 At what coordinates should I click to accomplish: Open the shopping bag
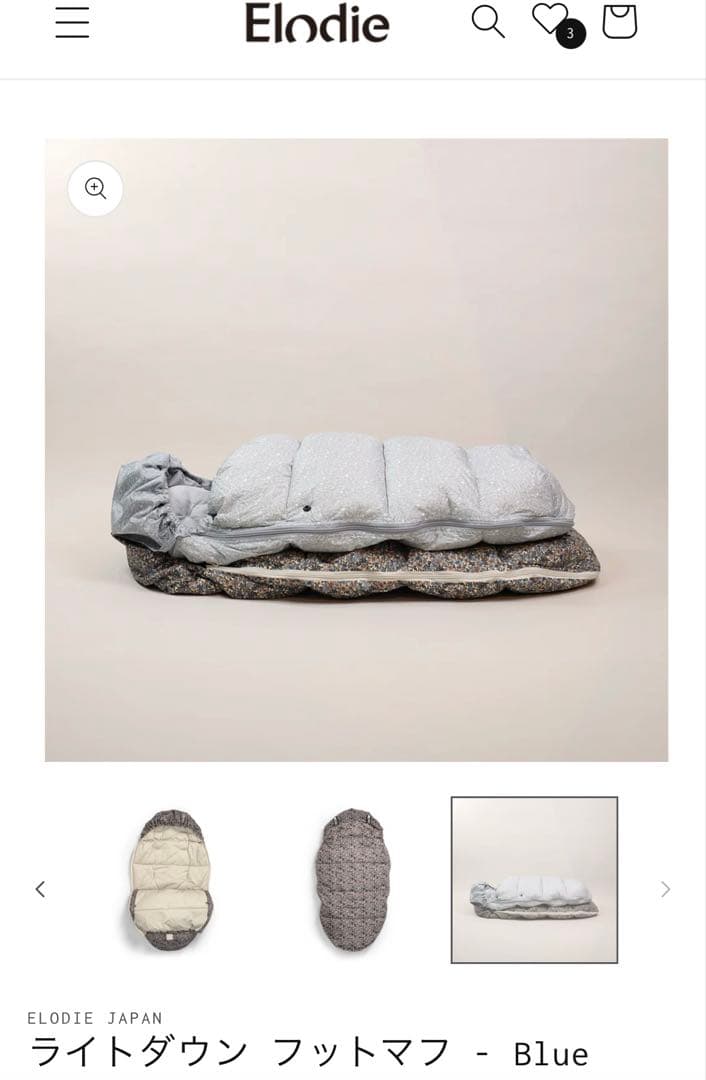(x=619, y=21)
